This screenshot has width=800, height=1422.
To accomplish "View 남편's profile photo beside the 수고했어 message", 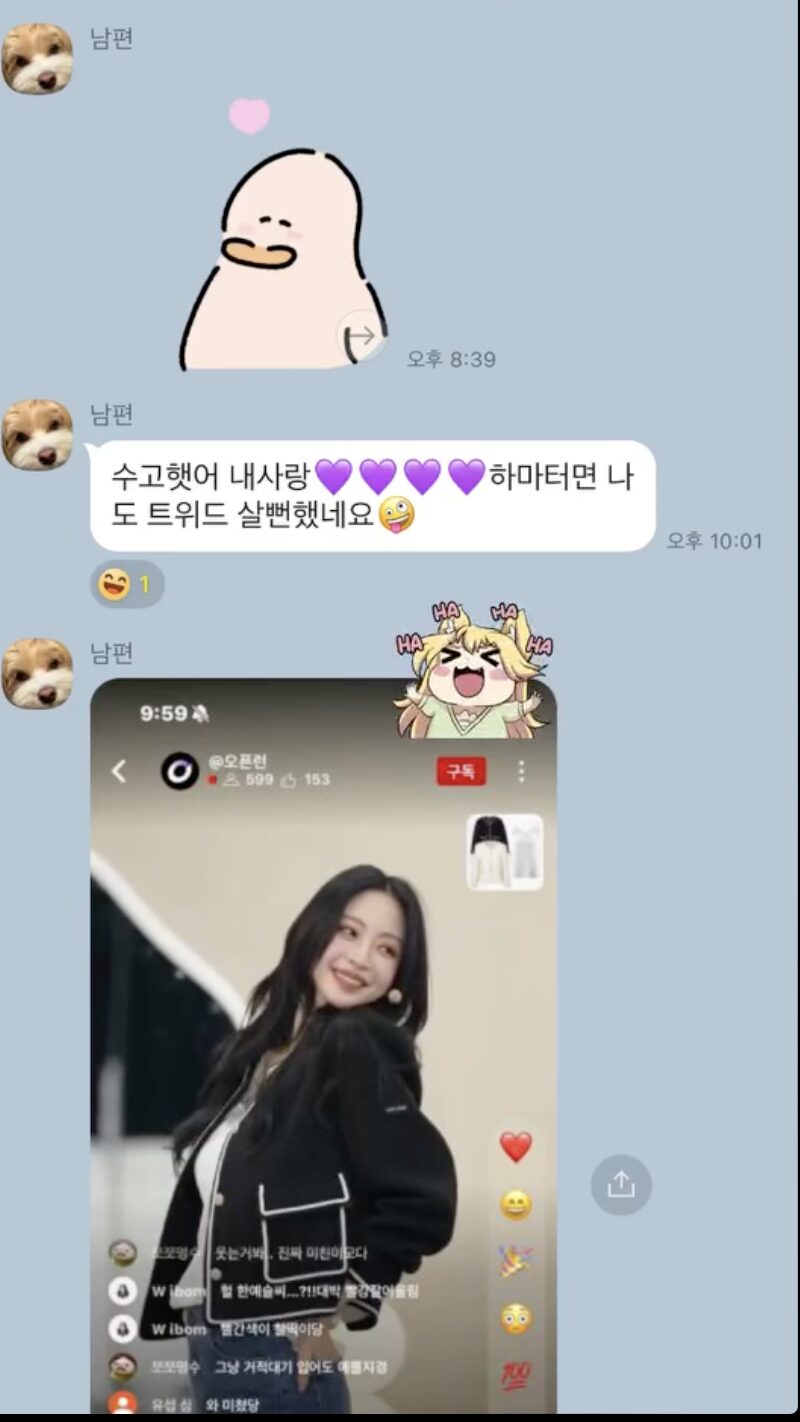I will click(x=37, y=434).
